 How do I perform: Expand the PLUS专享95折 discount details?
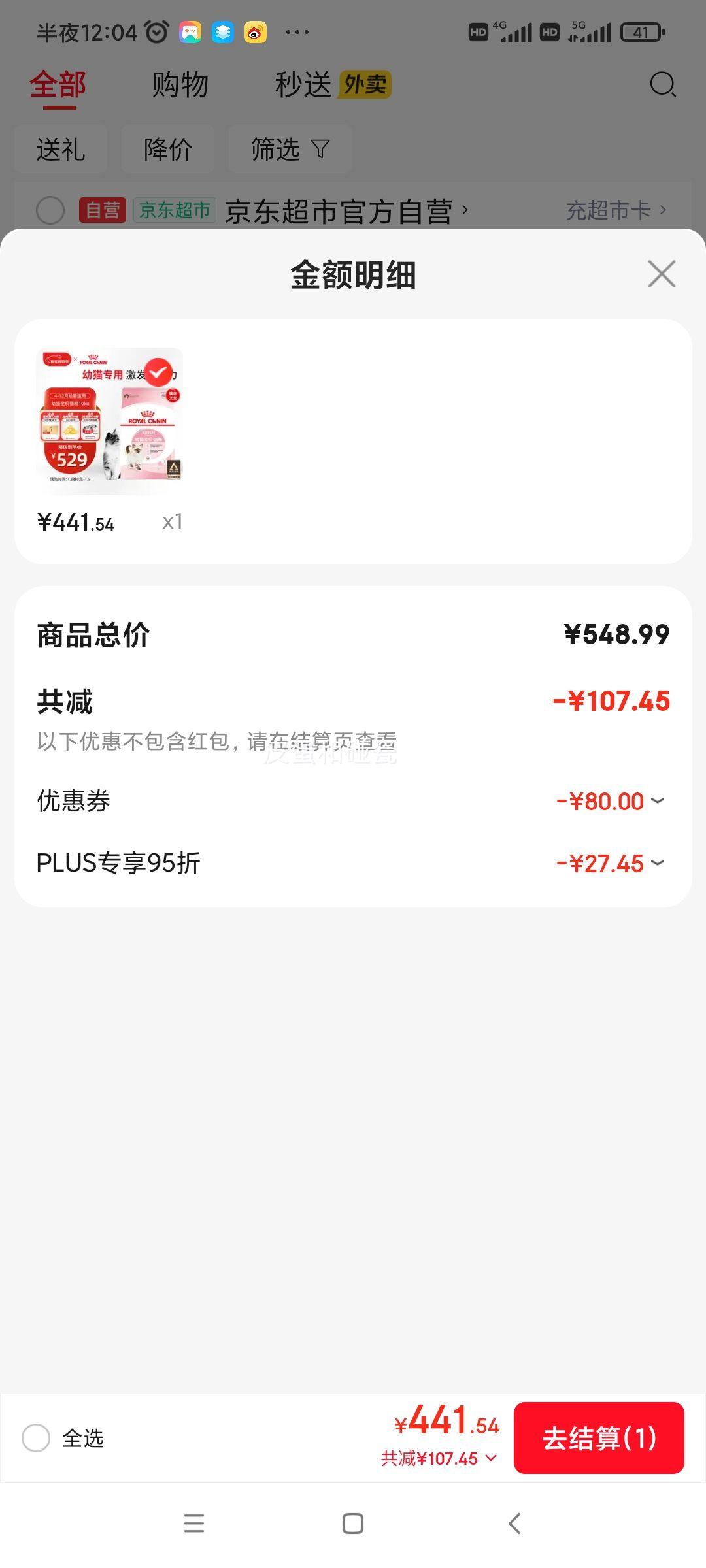pyautogui.click(x=660, y=862)
